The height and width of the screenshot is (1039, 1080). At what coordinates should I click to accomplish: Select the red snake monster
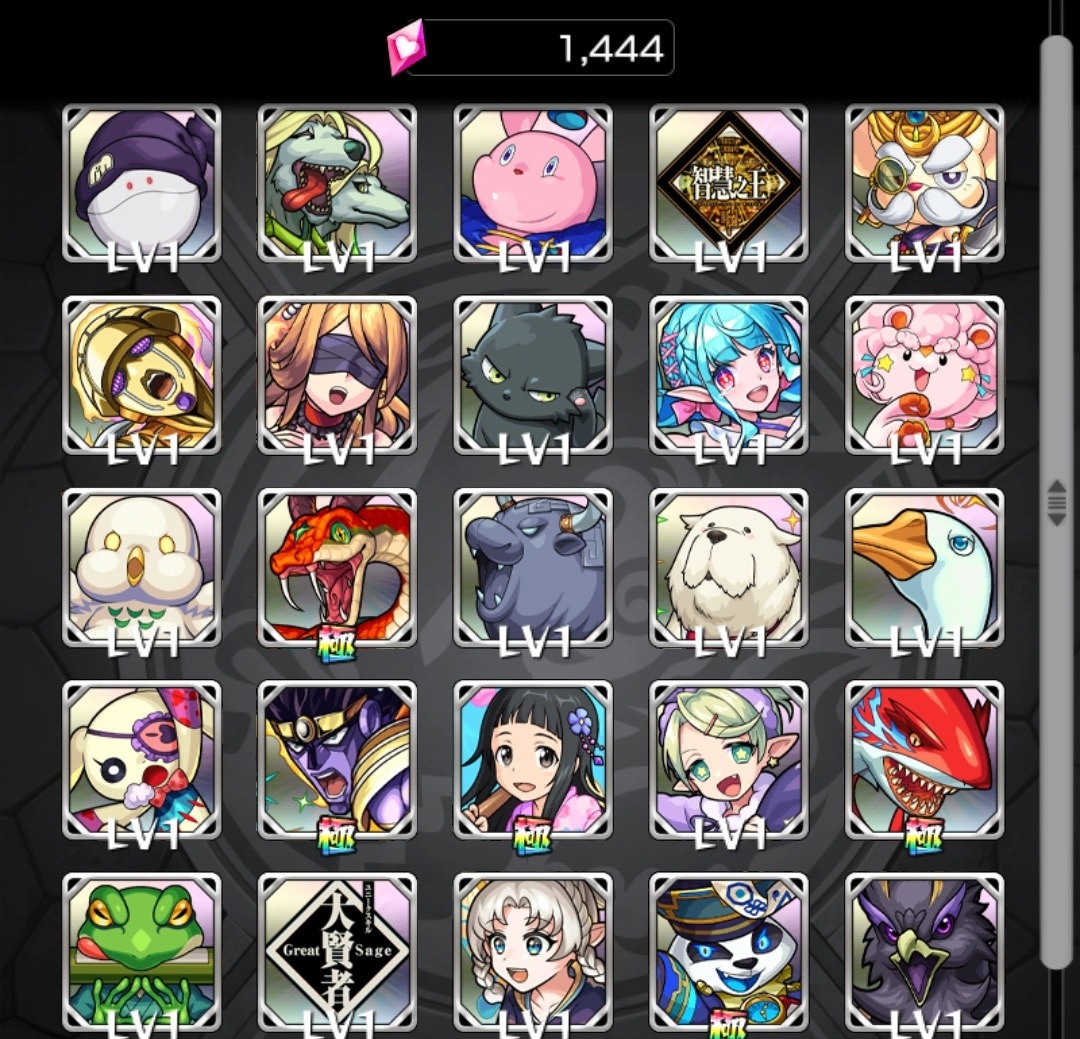(337, 567)
